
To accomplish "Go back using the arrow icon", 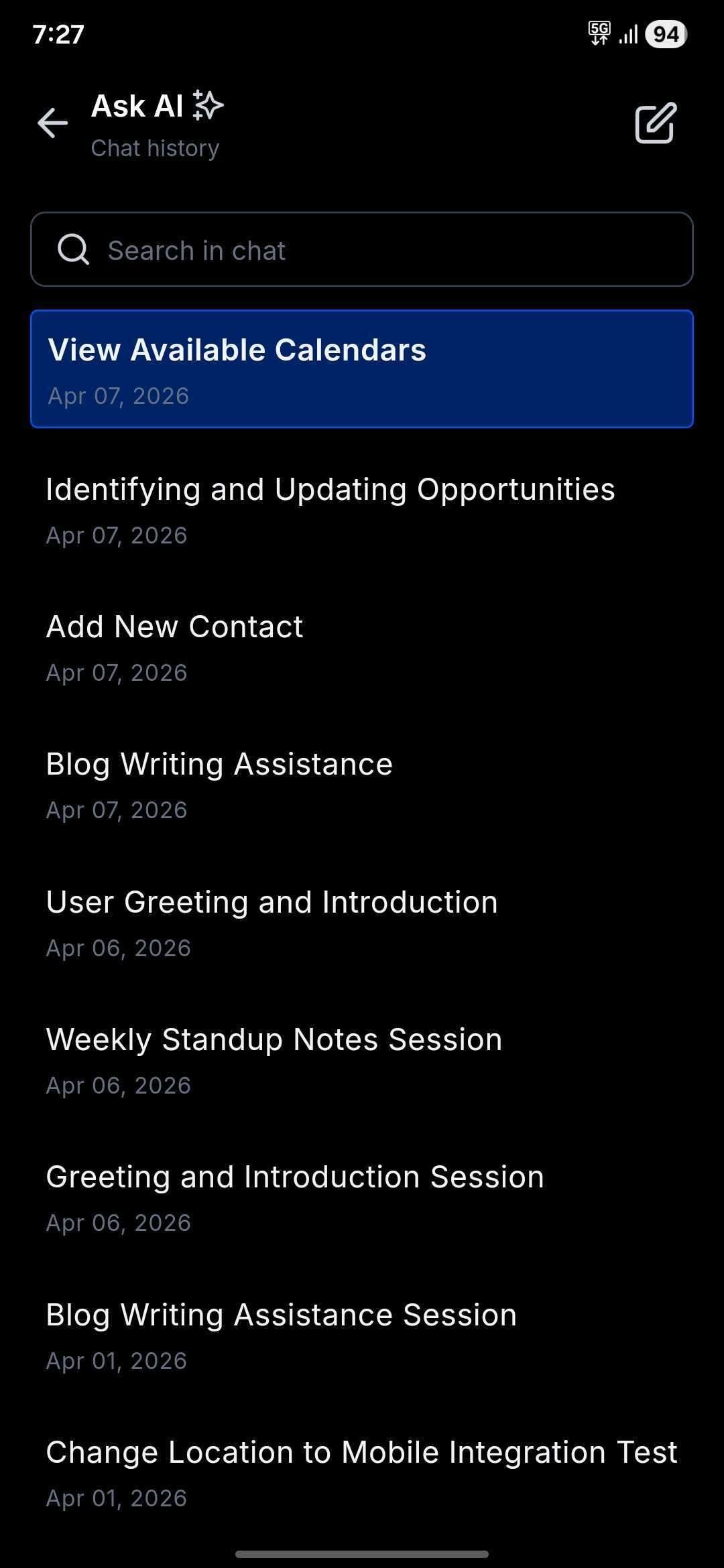I will pos(52,123).
